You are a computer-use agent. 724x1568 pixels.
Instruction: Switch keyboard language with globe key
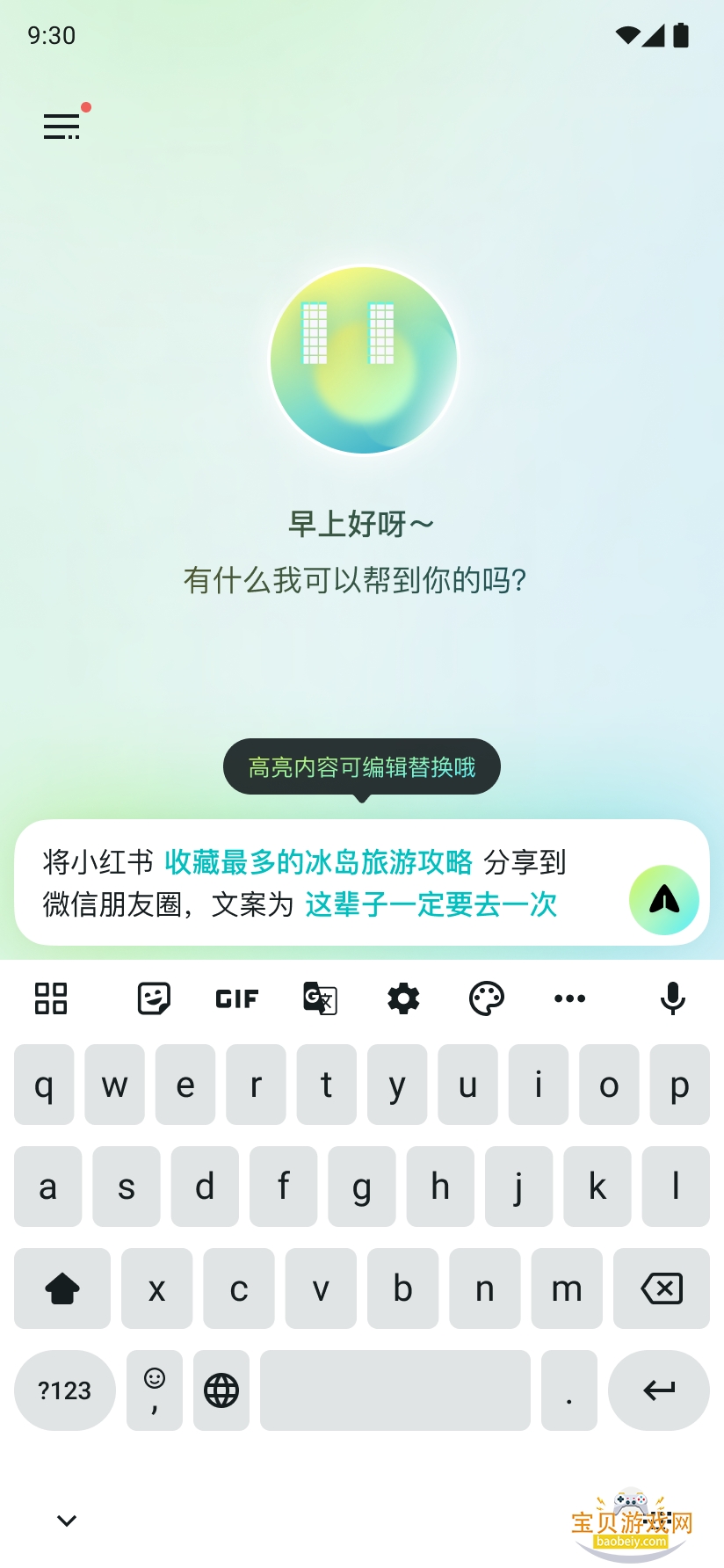pos(221,1390)
